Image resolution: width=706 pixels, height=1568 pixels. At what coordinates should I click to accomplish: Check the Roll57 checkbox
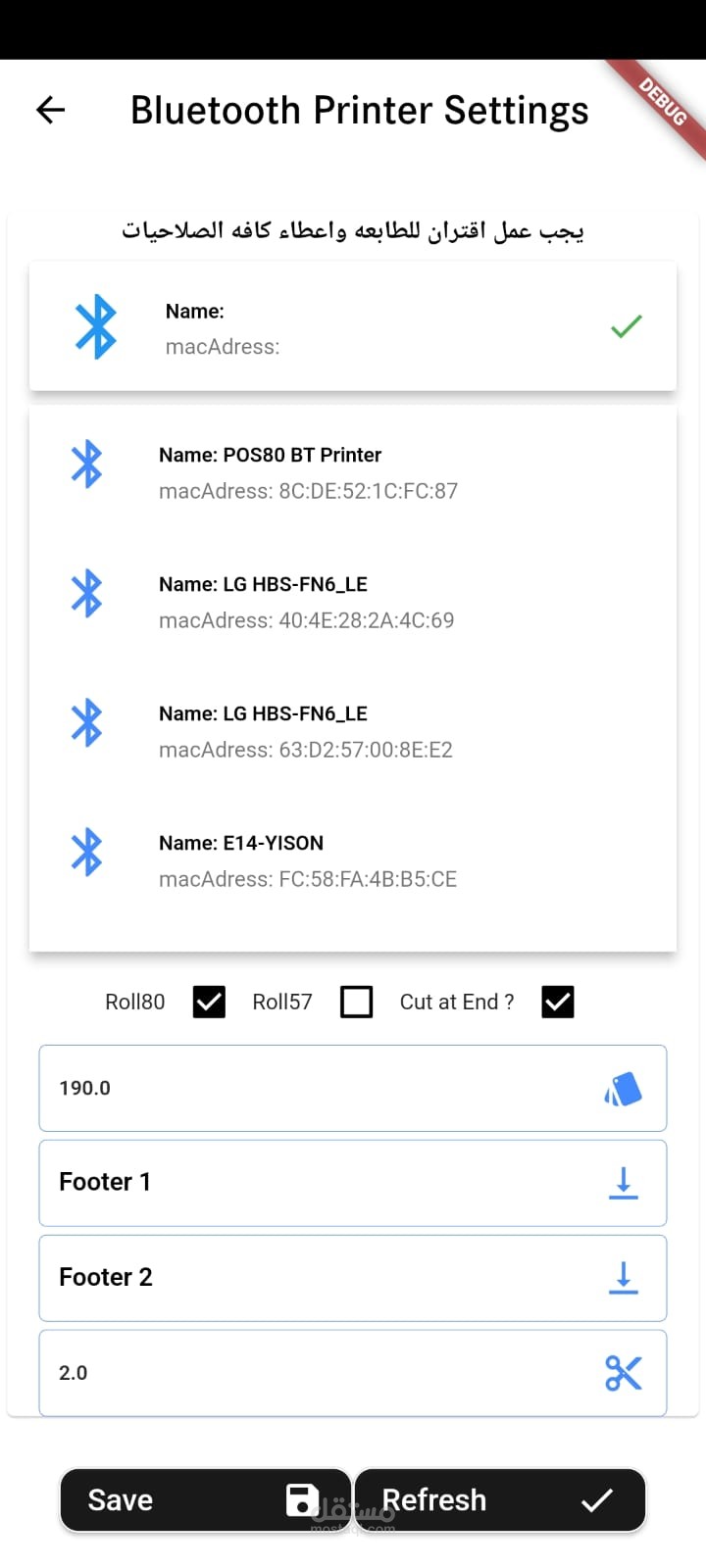click(356, 1002)
